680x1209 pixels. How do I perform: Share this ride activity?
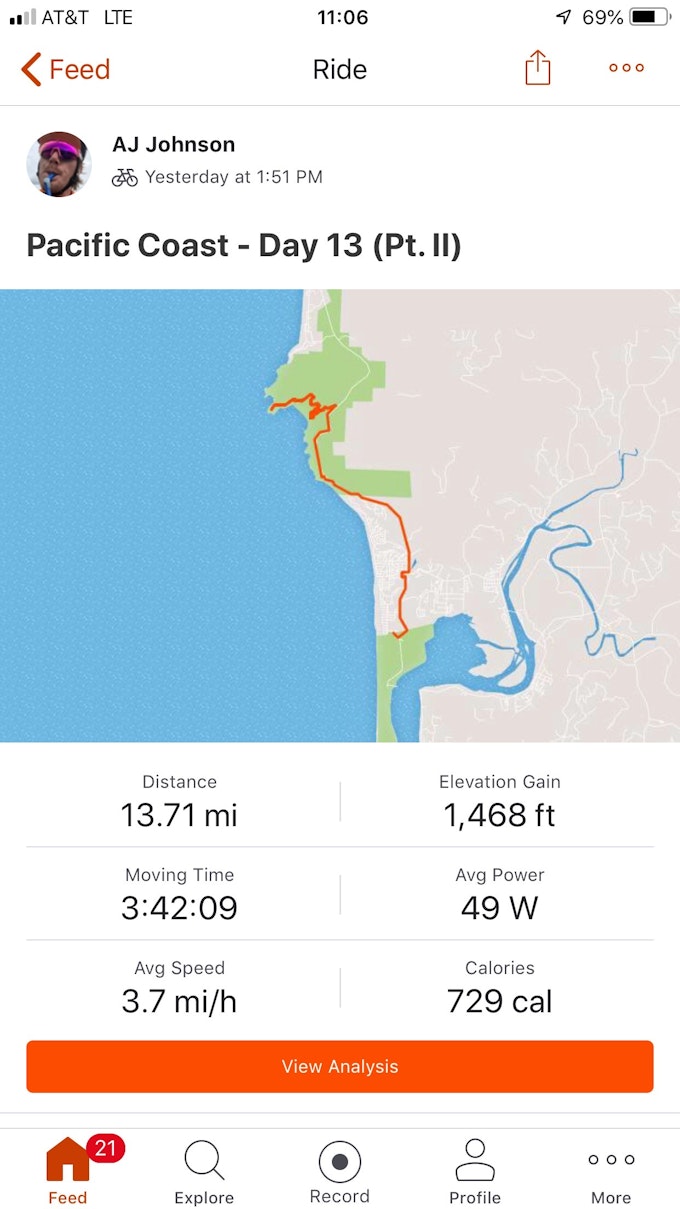[x=537, y=68]
